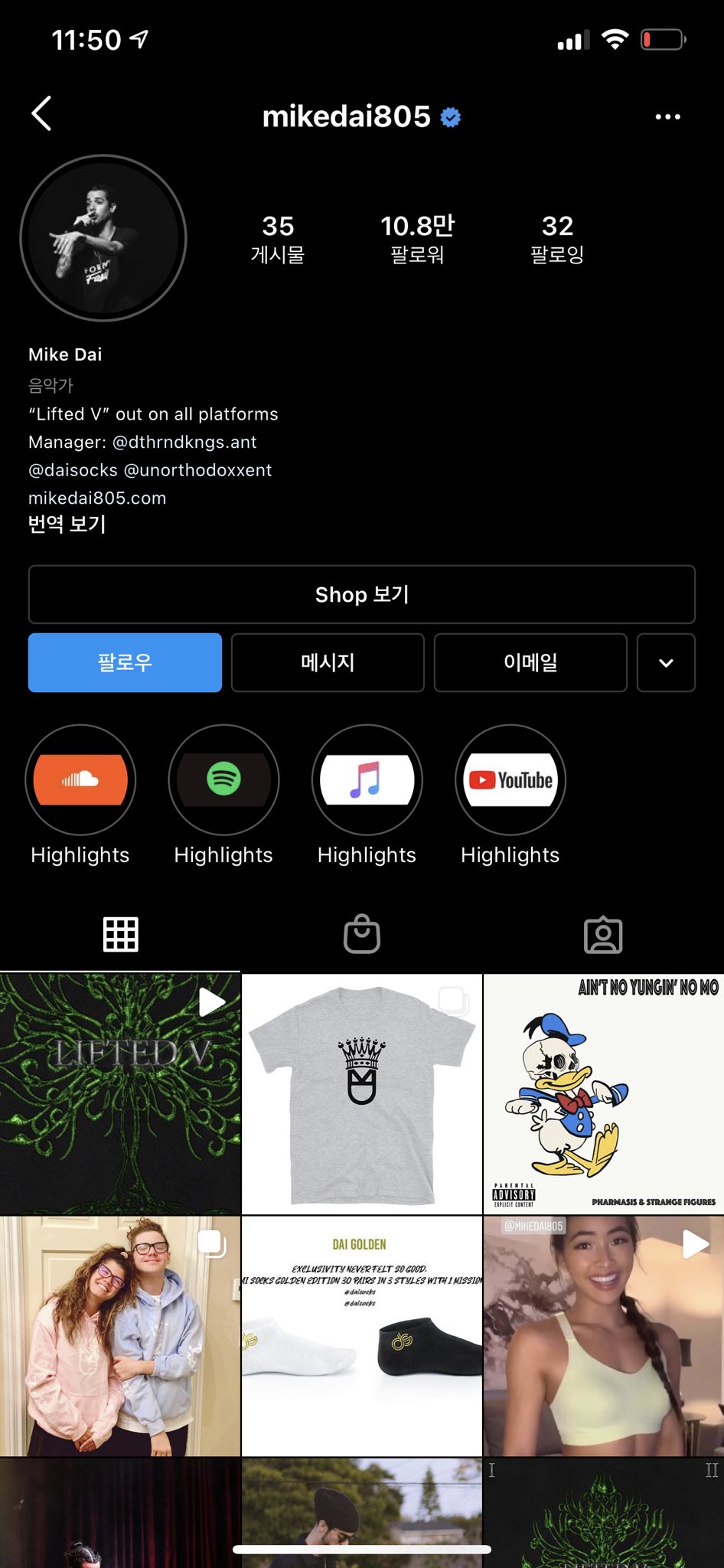
Task: Open the 10.8만 followers list
Action: pyautogui.click(x=417, y=238)
